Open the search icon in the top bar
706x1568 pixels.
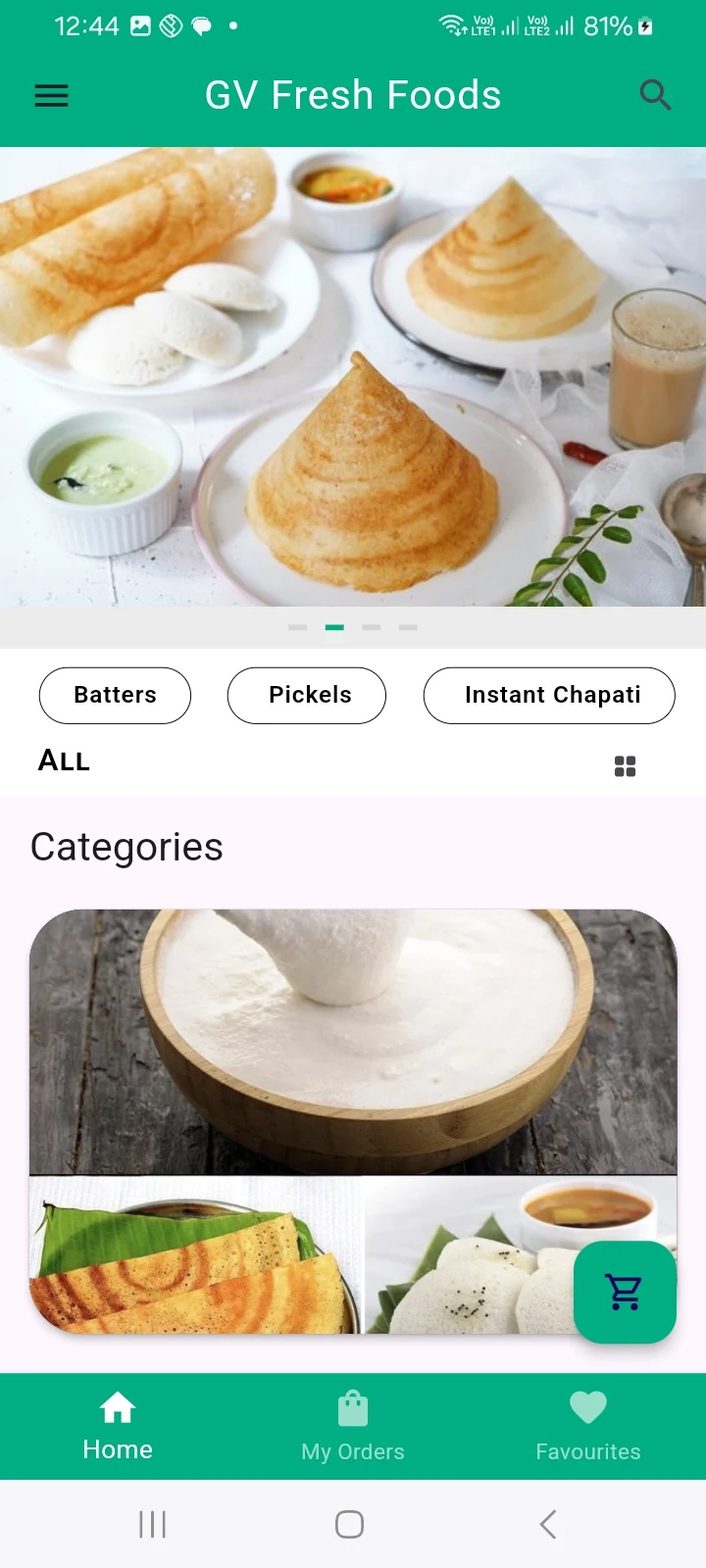[655, 95]
